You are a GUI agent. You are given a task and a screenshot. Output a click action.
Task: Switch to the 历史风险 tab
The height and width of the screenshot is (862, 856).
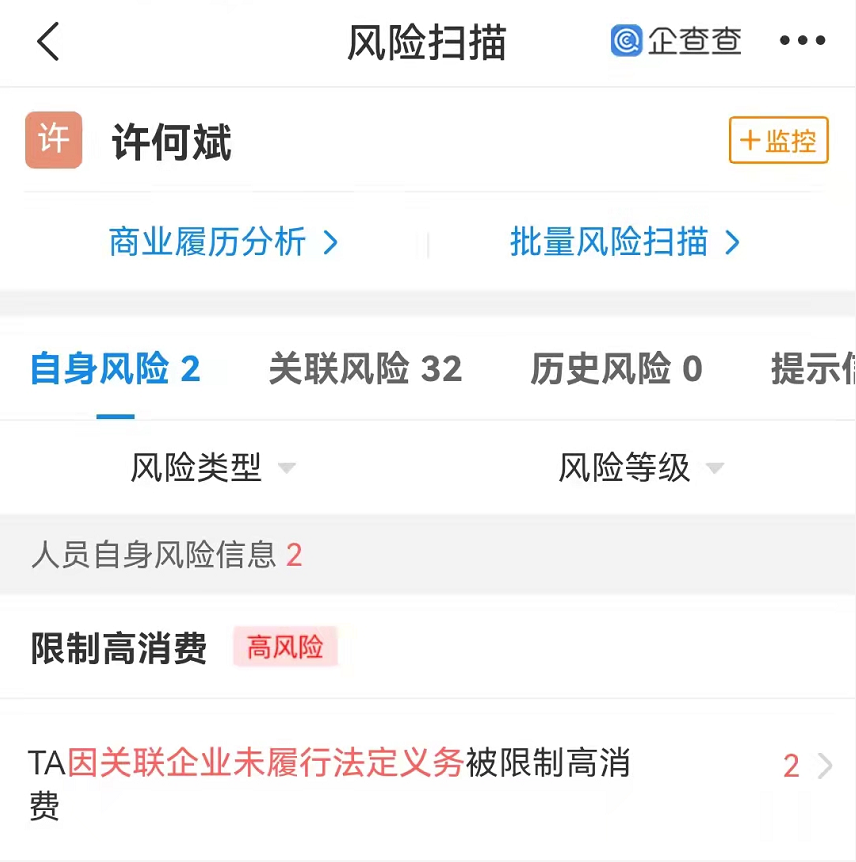(616, 369)
